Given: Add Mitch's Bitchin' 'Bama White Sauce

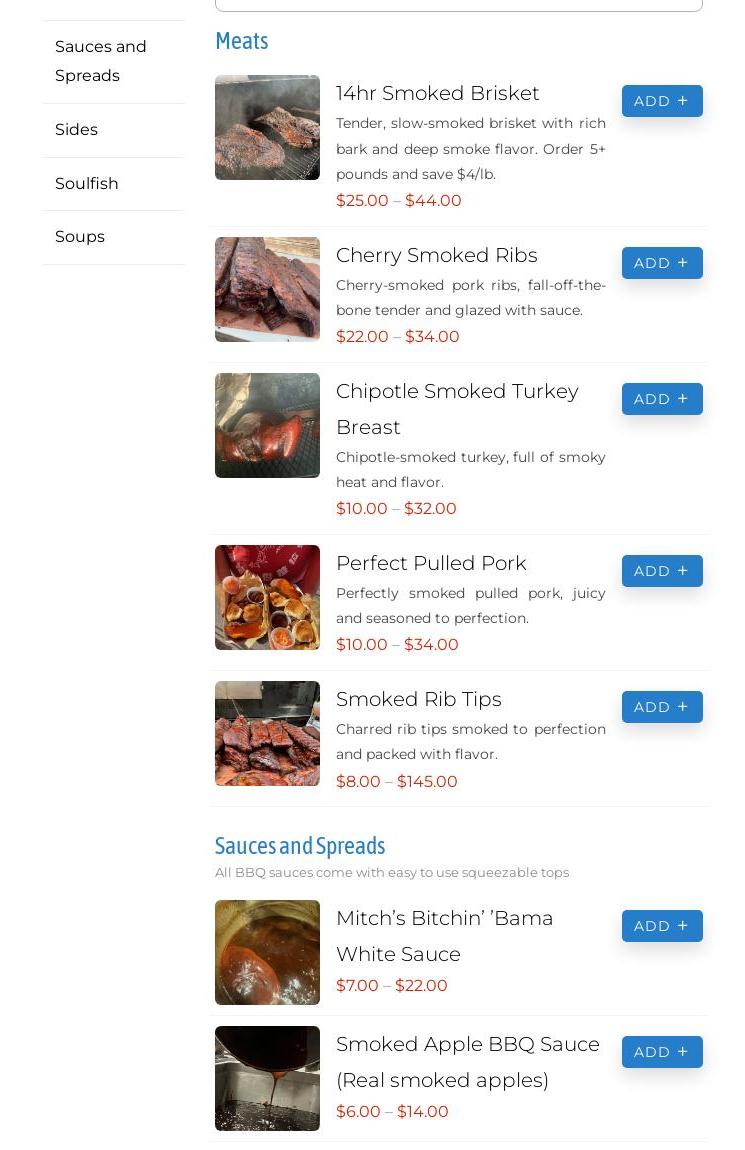Looking at the screenshot, I should (662, 926).
